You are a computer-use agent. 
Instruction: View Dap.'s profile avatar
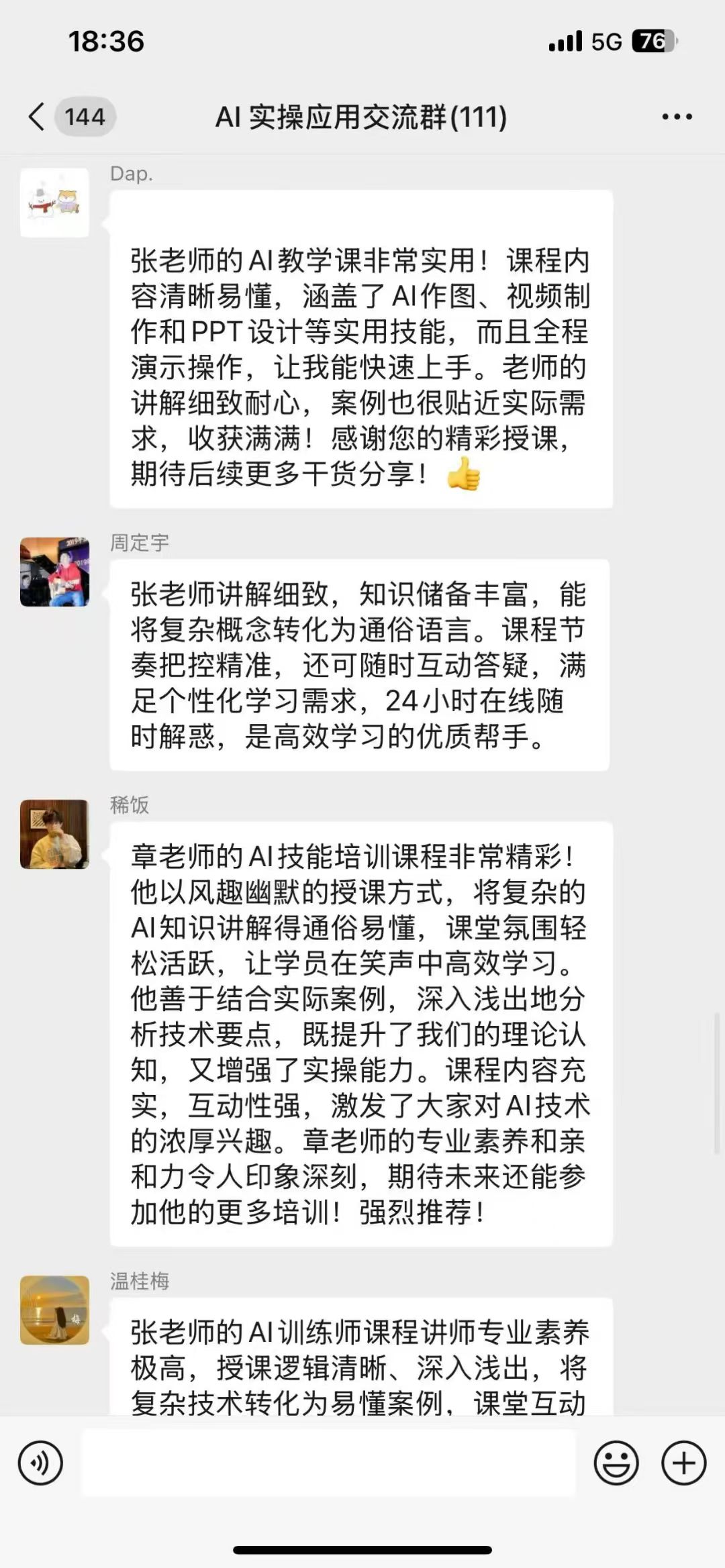pos(54,203)
